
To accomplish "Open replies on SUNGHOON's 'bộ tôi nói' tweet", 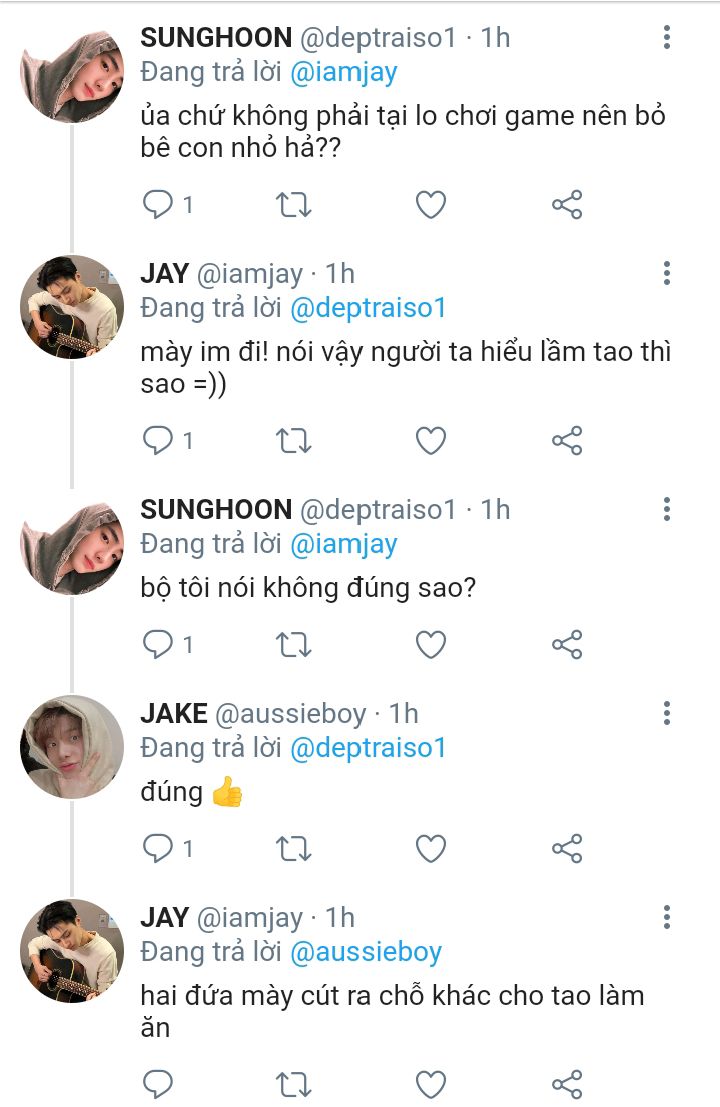I will (158, 645).
